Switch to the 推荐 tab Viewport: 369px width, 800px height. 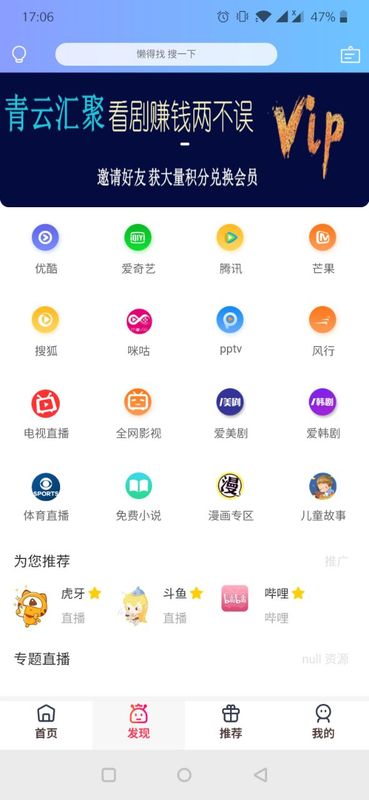pyautogui.click(x=231, y=721)
